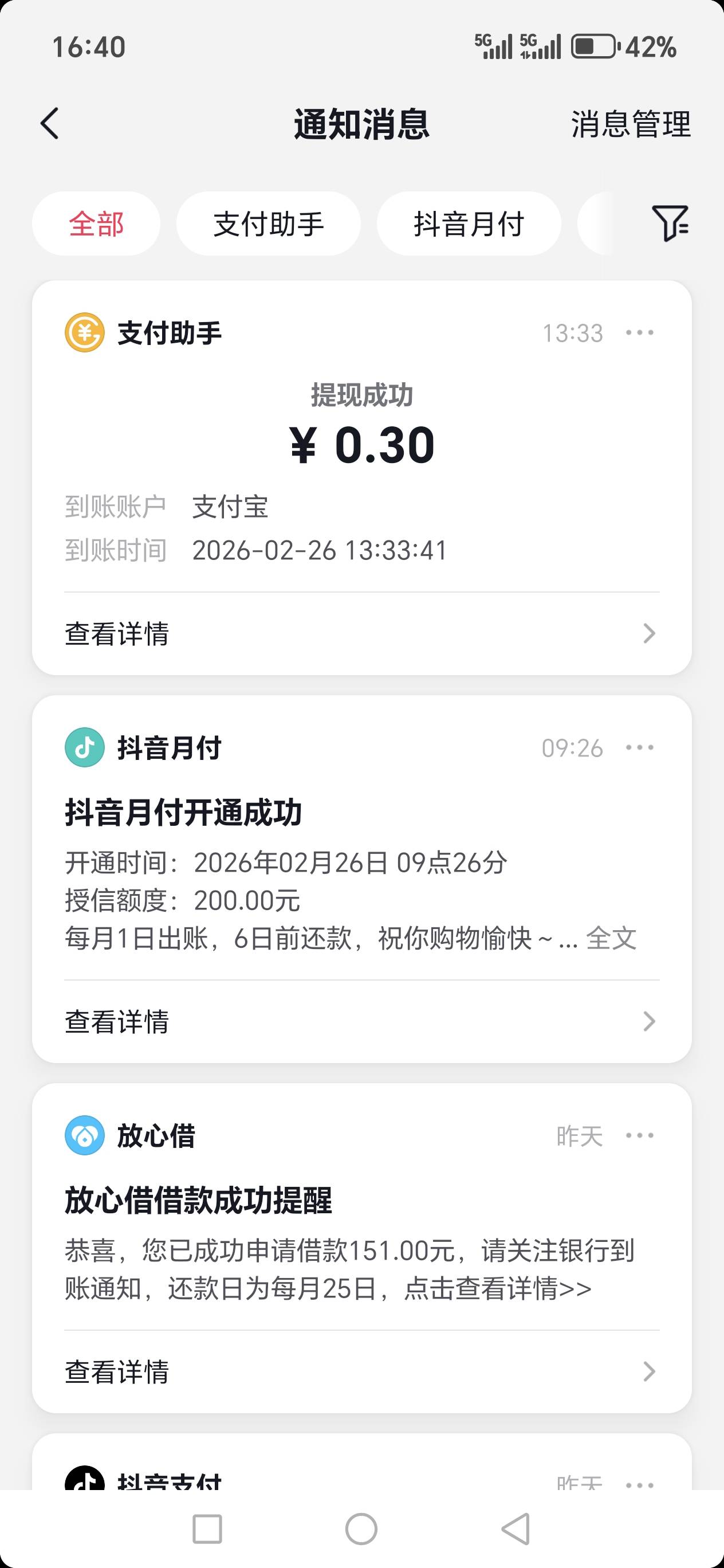Open recent apps via square button
The width and height of the screenshot is (724, 1568).
click(x=207, y=1528)
